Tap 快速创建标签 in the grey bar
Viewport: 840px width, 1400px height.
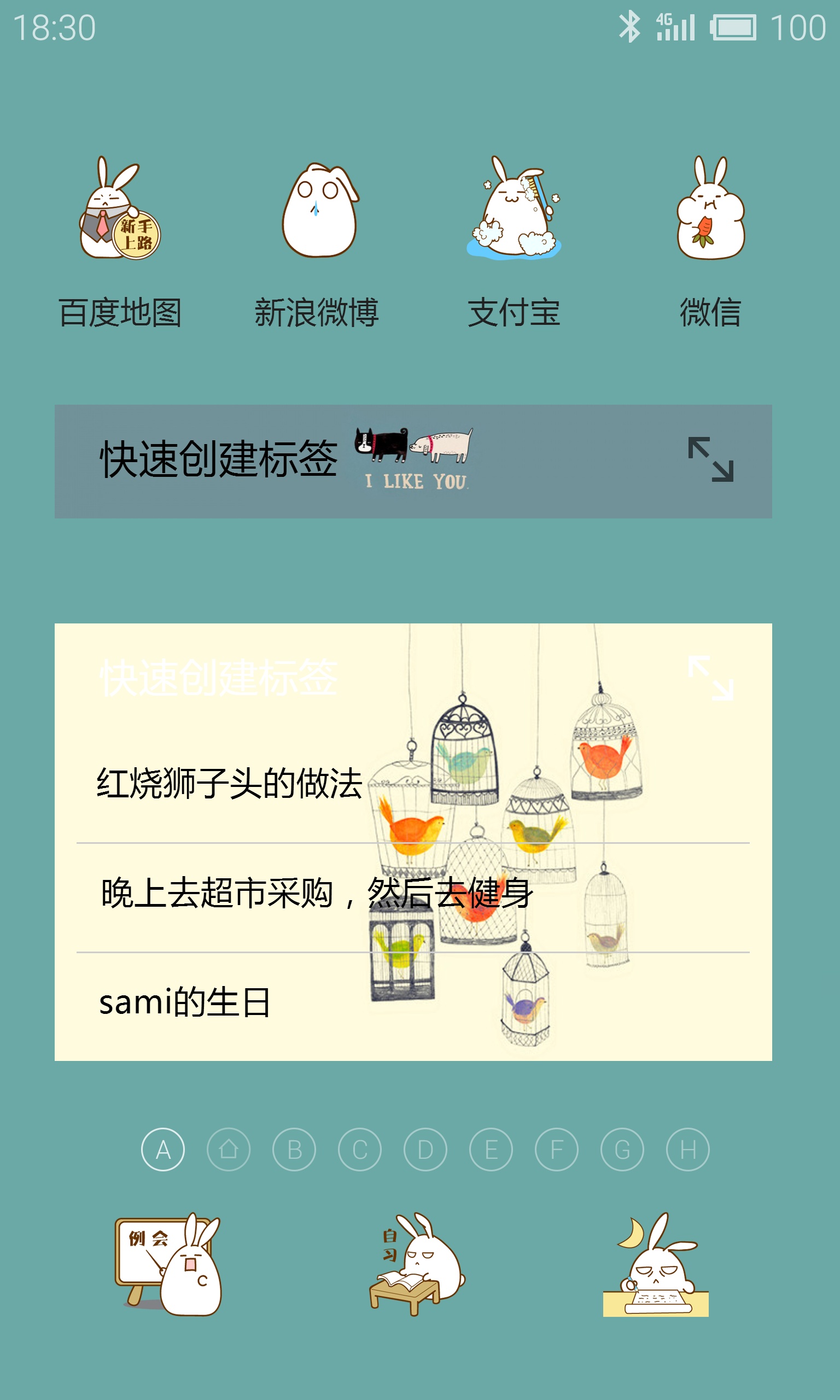pos(219,459)
